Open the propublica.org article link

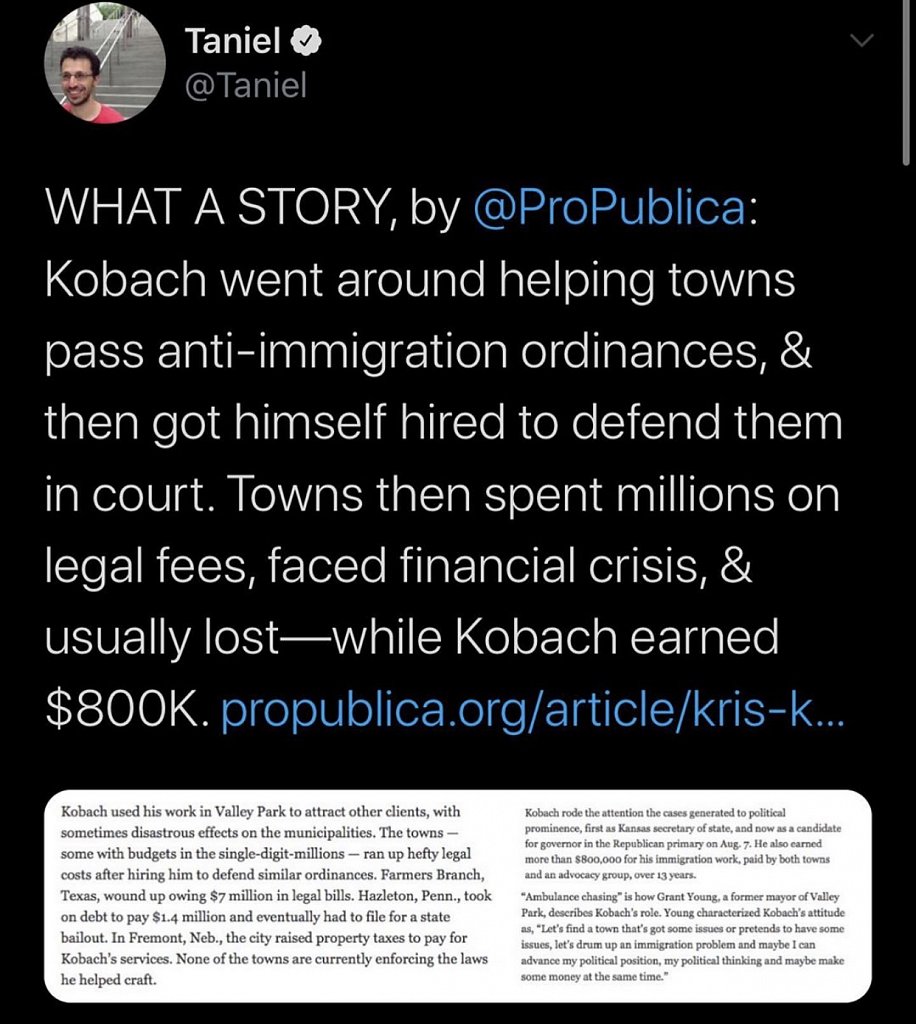pyautogui.click(x=532, y=711)
